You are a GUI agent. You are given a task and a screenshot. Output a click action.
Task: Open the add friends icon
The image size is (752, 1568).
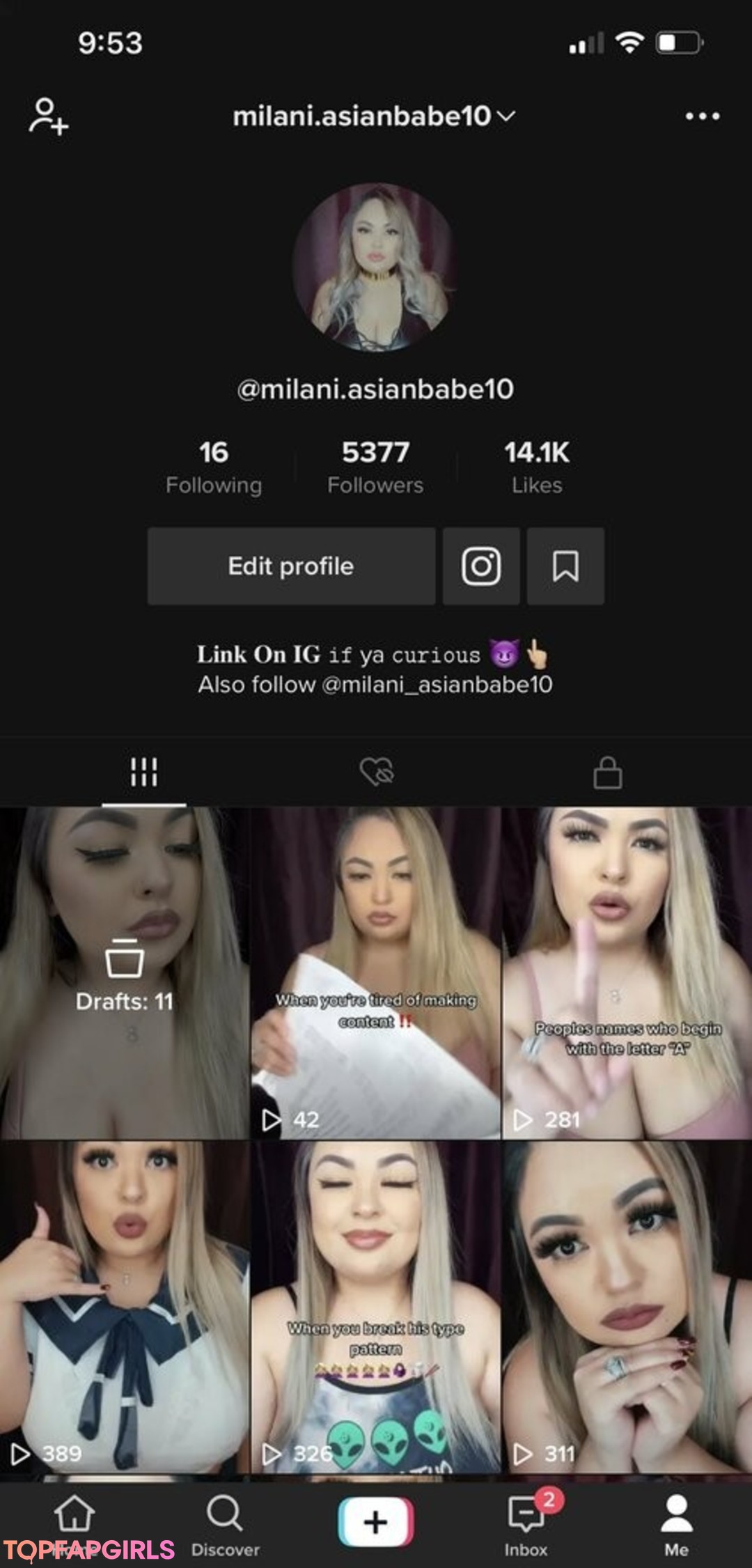click(x=48, y=116)
